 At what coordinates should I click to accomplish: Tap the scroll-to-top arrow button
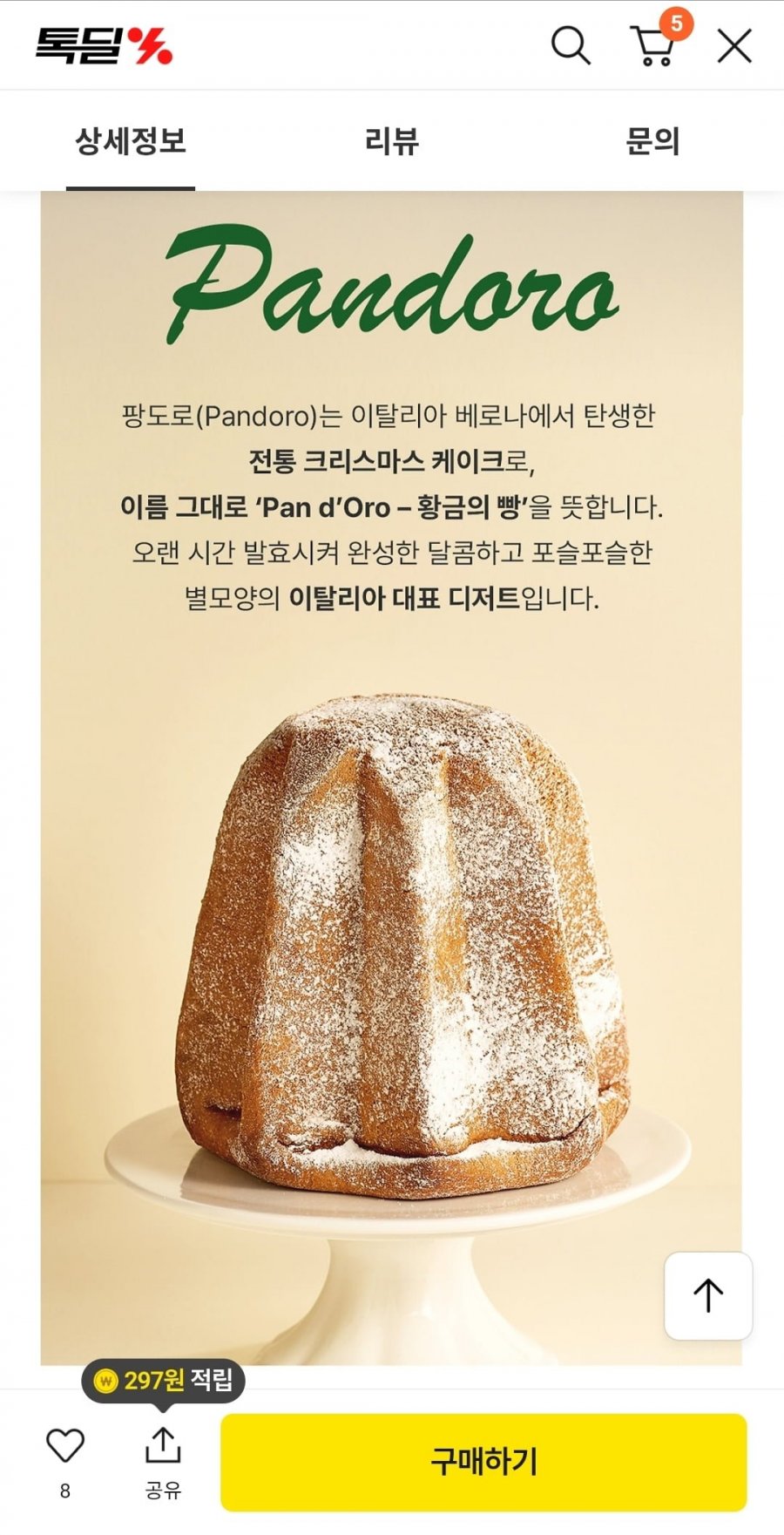click(x=708, y=1295)
